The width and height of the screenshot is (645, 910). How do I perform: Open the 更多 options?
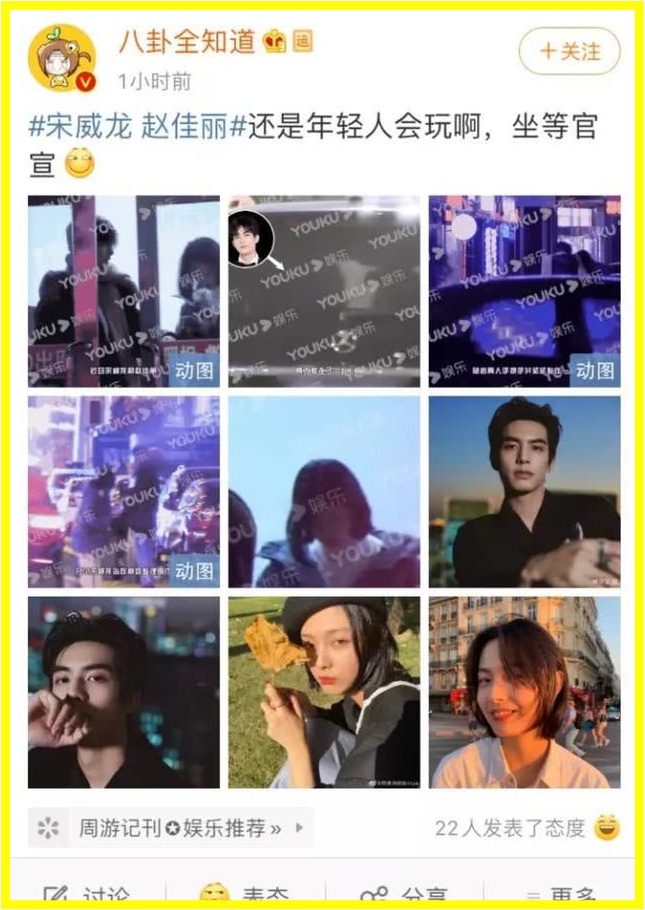click(x=563, y=893)
